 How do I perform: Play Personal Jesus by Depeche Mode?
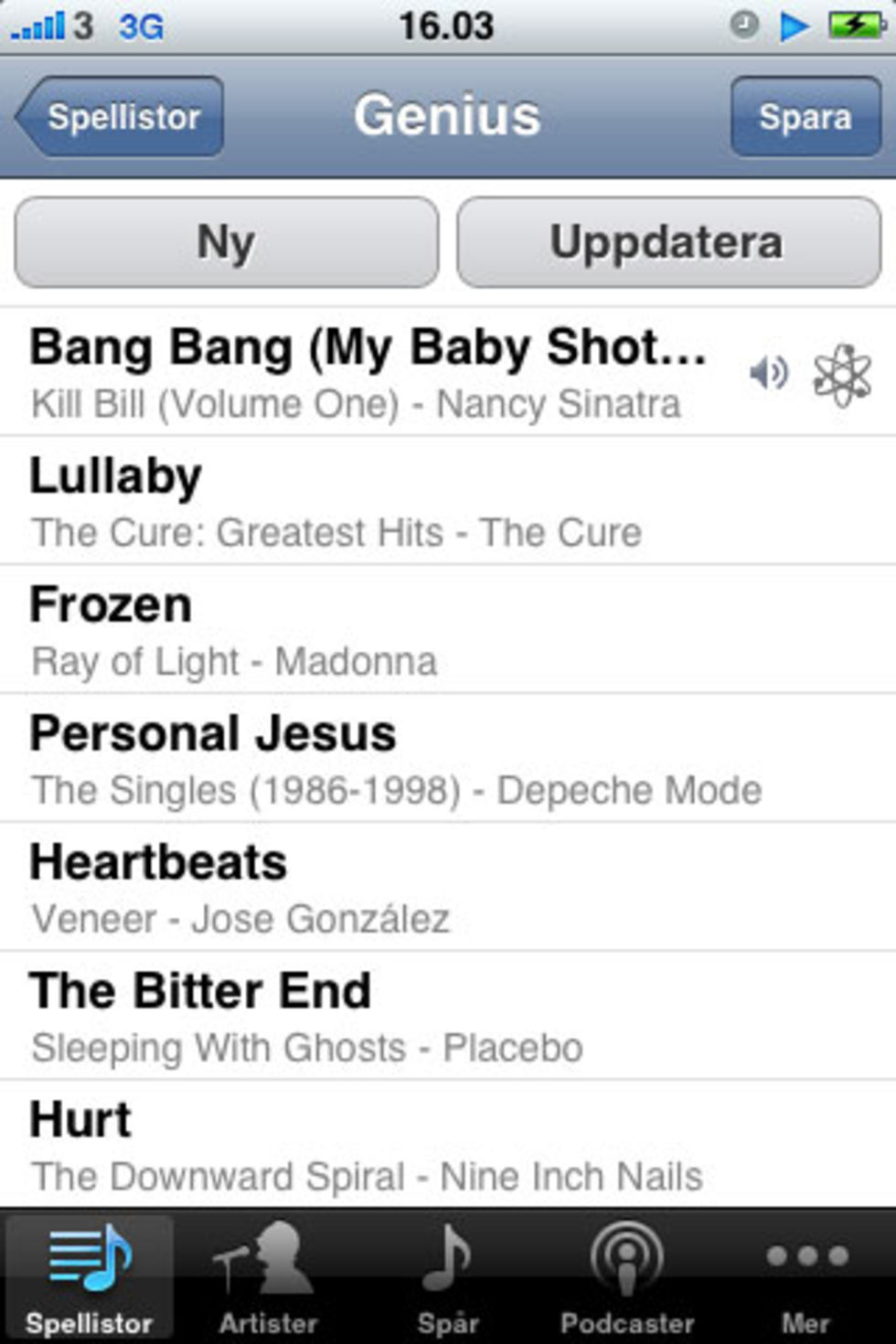click(366, 760)
